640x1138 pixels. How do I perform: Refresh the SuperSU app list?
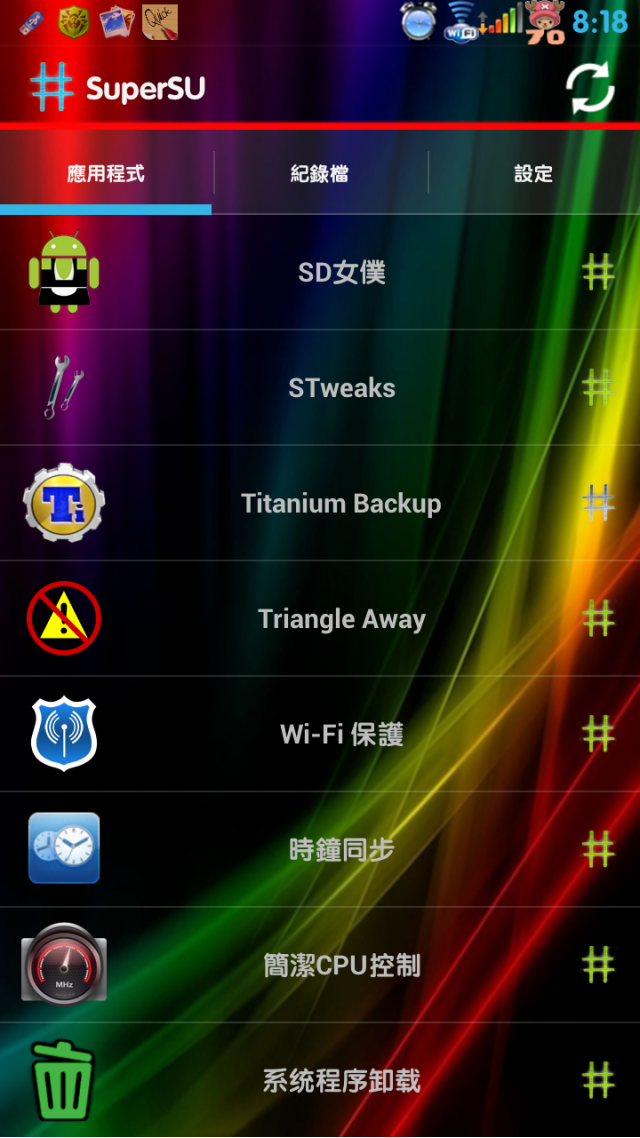coord(589,89)
